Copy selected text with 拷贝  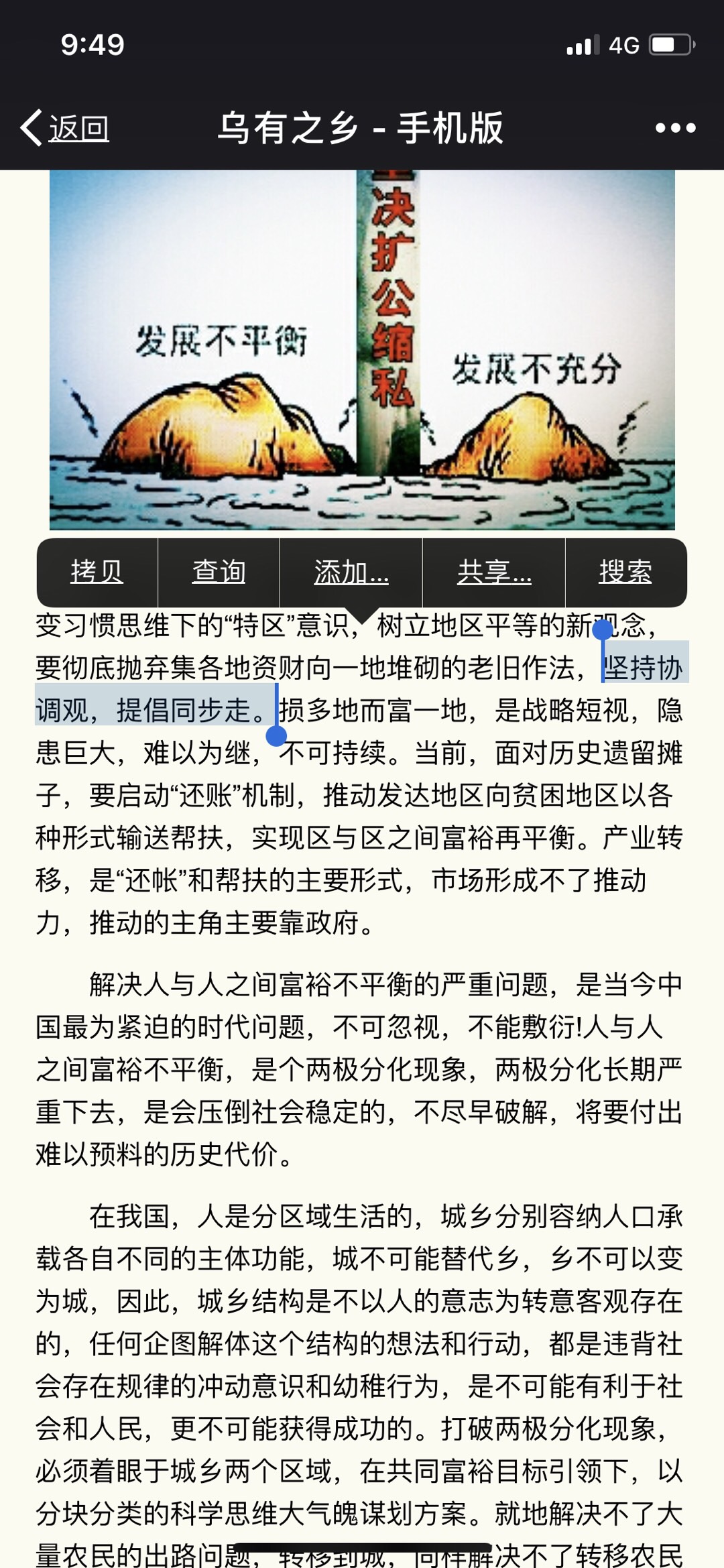pos(97,572)
